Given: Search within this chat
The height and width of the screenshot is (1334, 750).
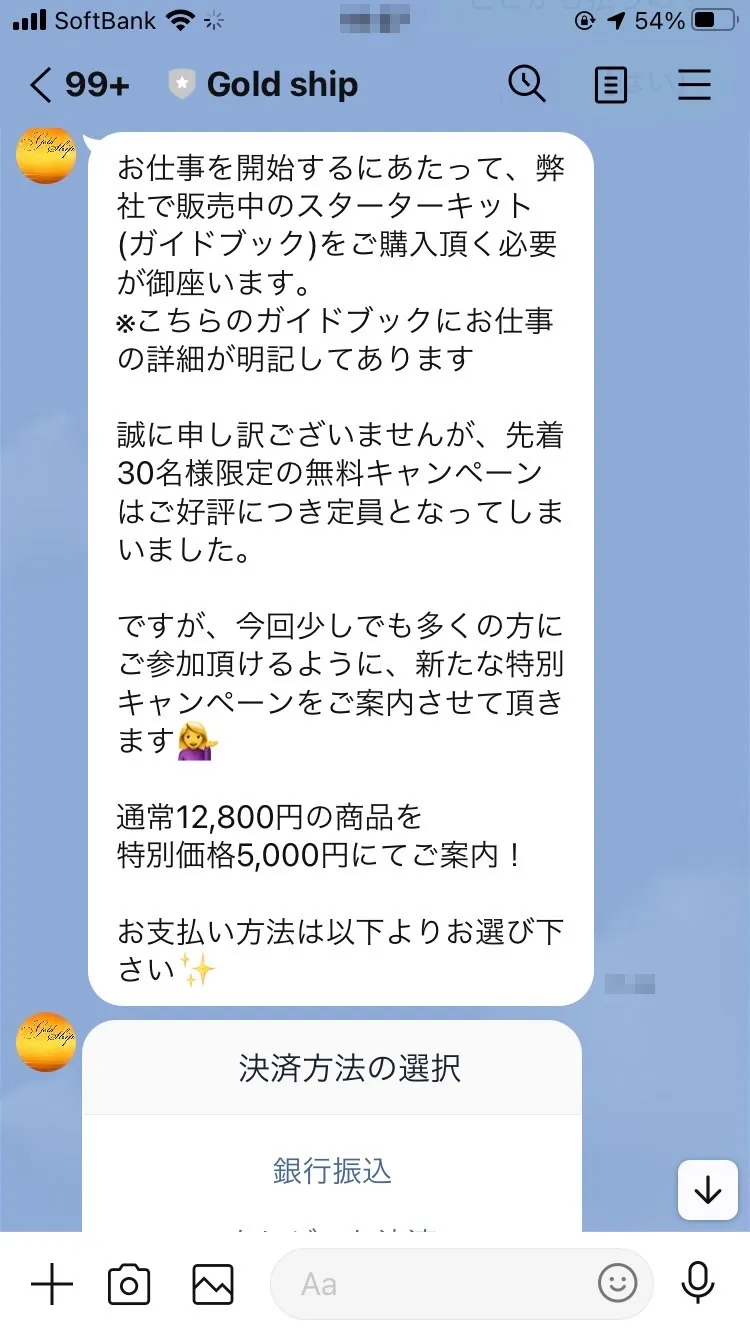Looking at the screenshot, I should tap(527, 85).
